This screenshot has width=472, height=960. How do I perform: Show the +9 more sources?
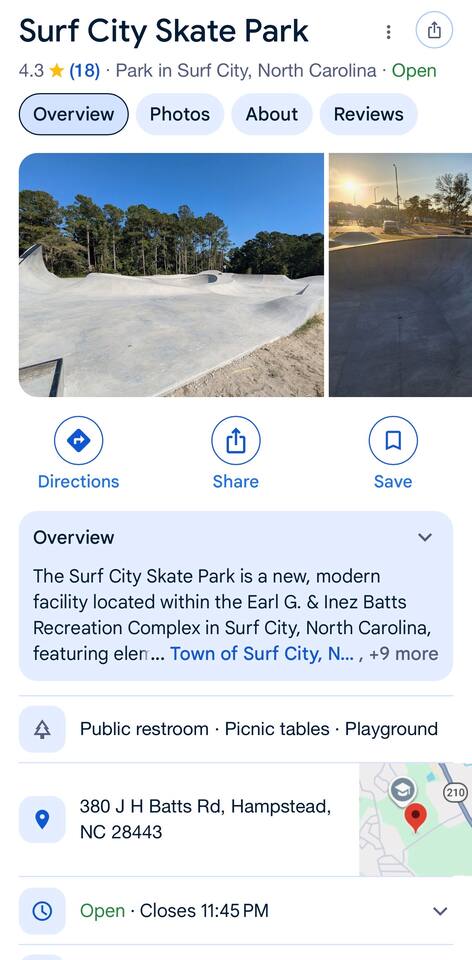(403, 654)
